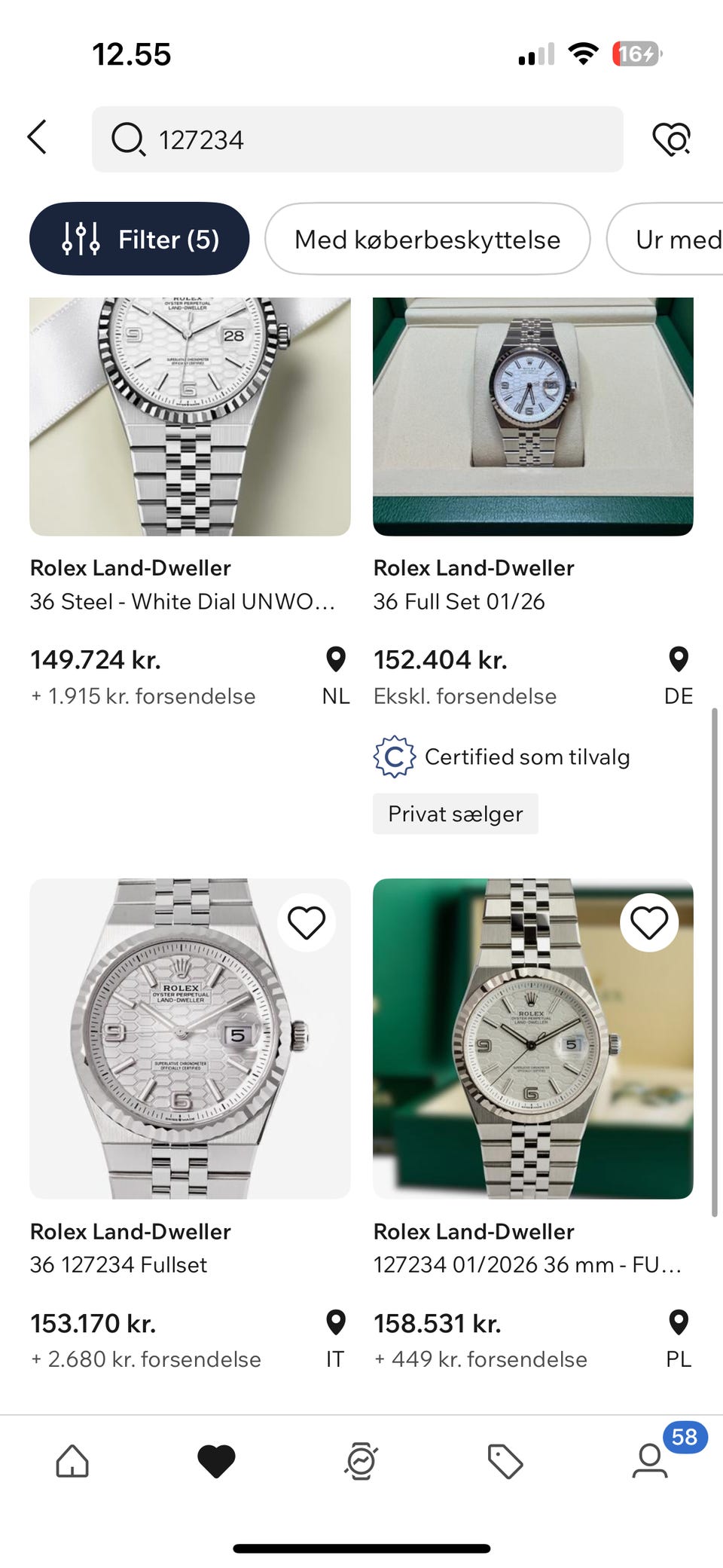Switch to the Home tab
The width and height of the screenshot is (723, 1568).
[72, 1461]
